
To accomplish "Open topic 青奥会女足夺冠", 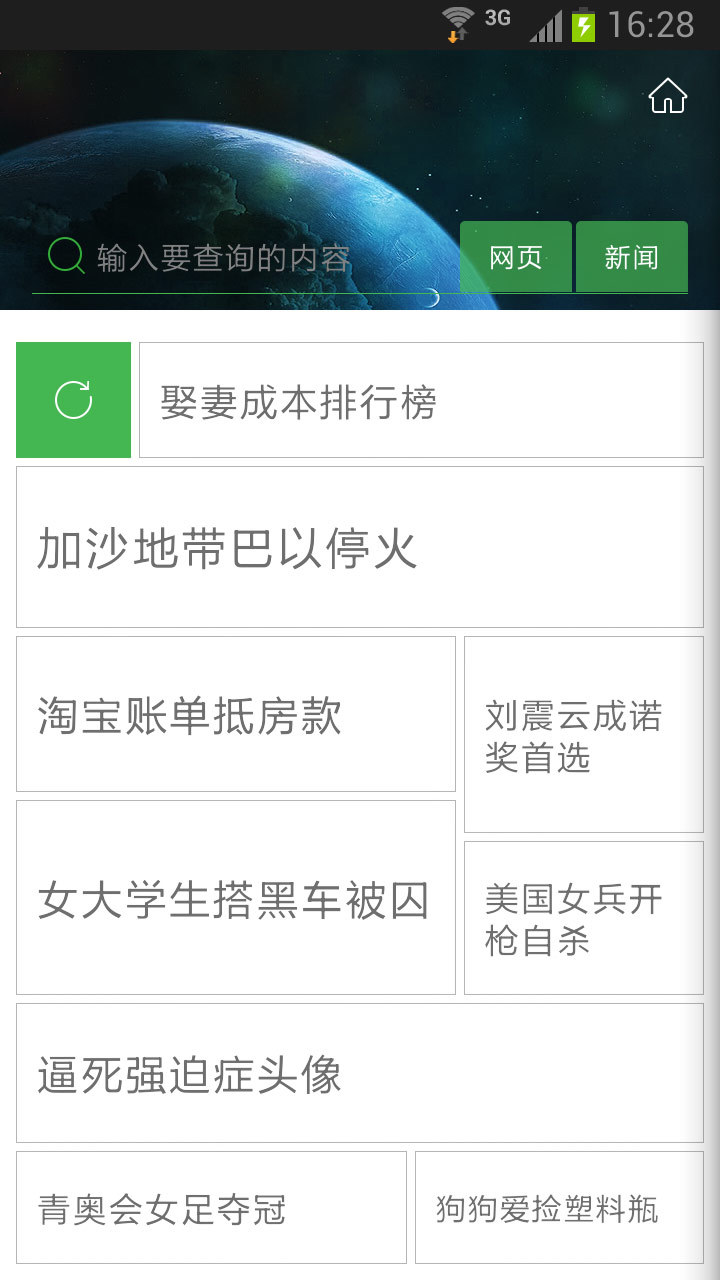I will point(211,1208).
